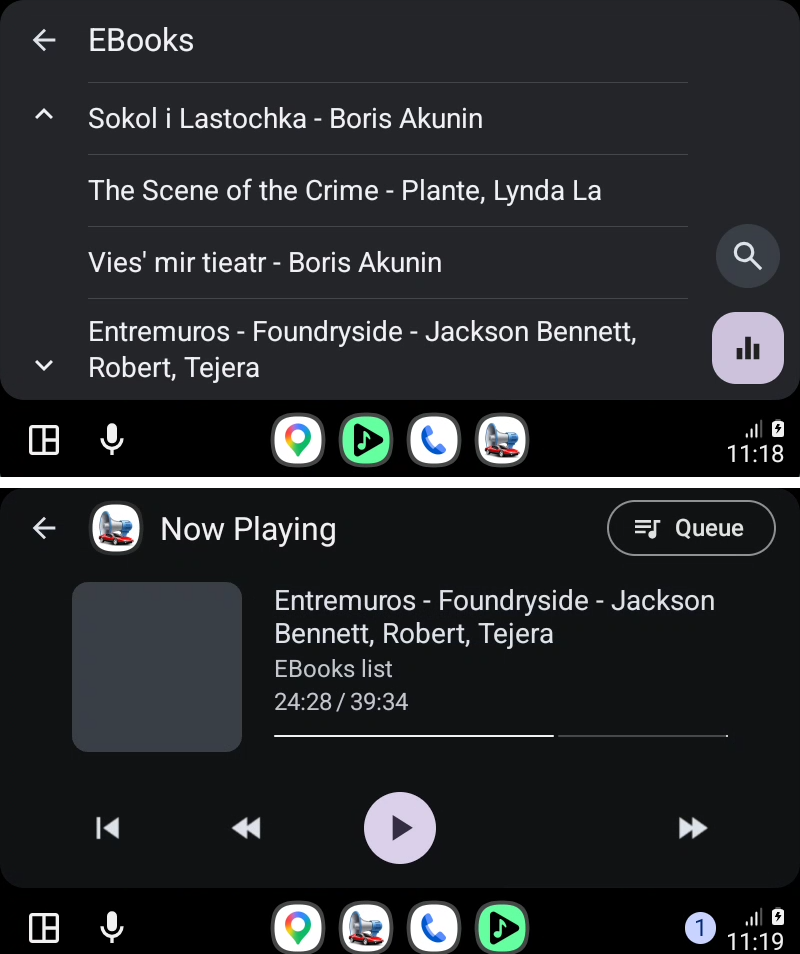The image size is (800, 954).
Task: Go back from the EBooks list
Action: [x=43, y=40]
